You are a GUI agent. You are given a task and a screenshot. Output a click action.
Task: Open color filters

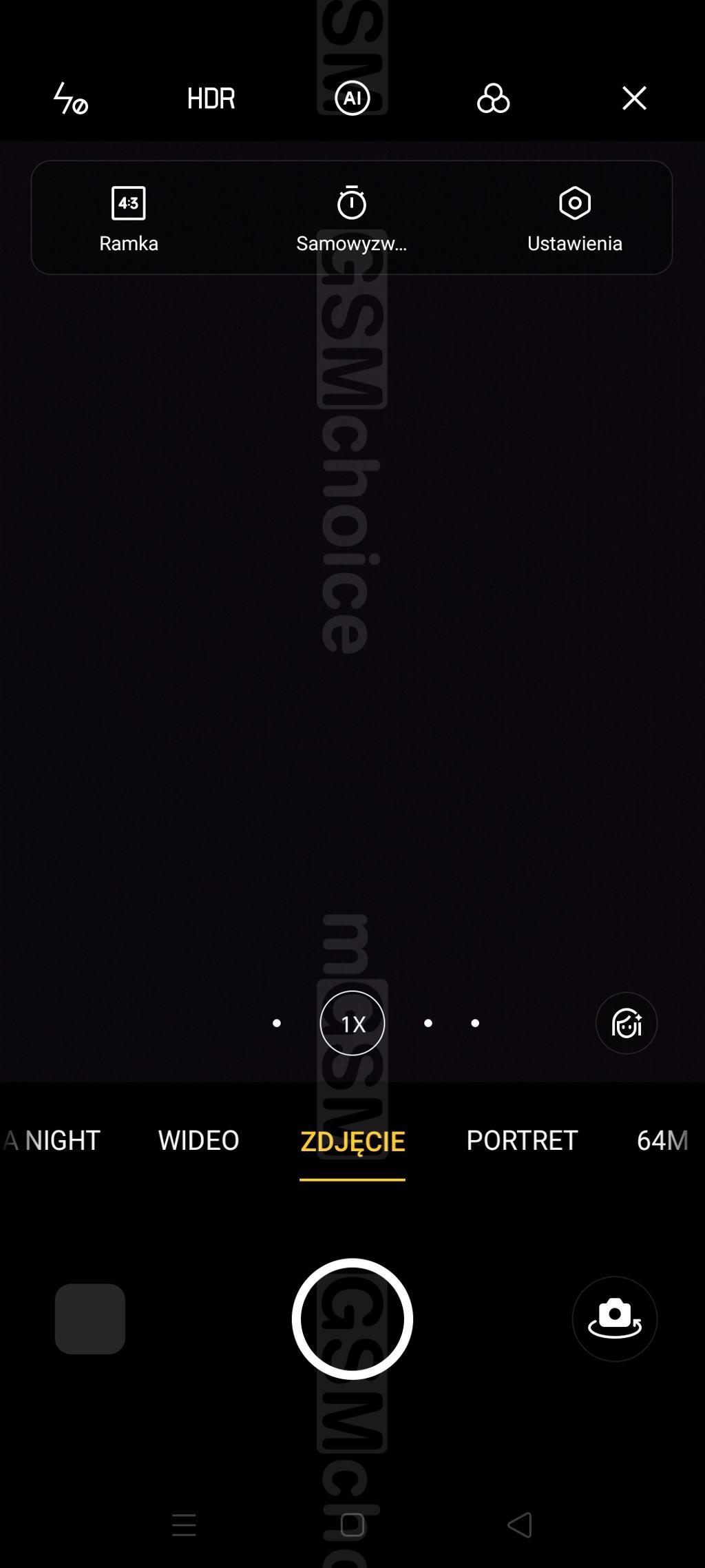[x=493, y=99]
